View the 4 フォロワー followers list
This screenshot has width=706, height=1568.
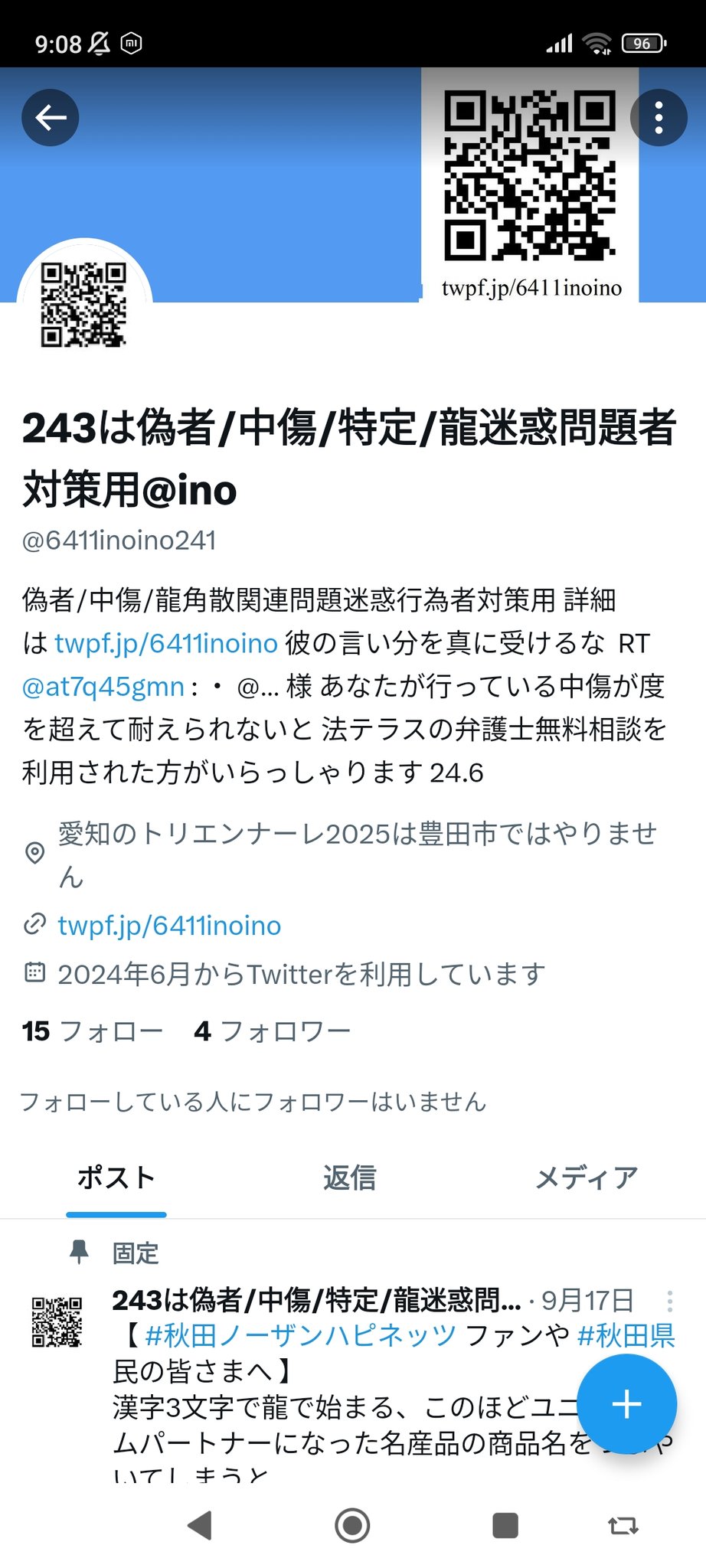(x=273, y=1031)
